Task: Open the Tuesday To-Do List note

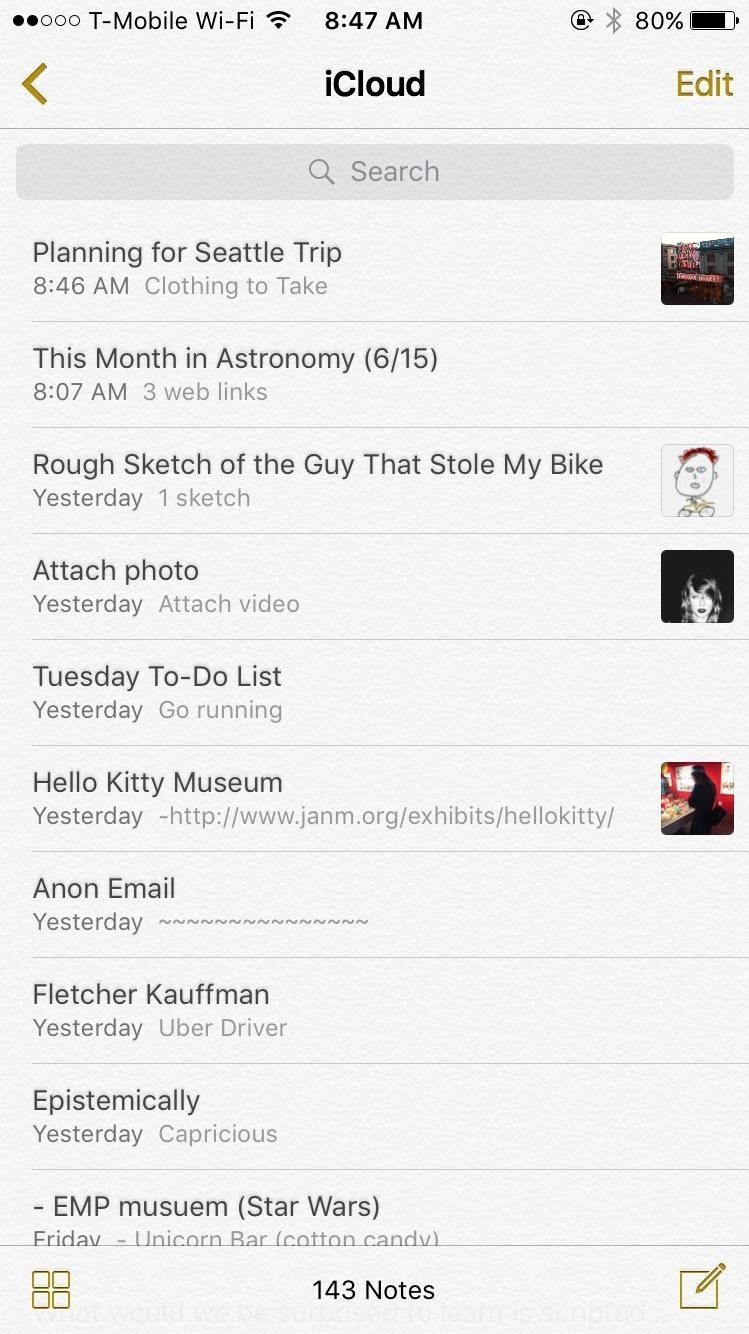Action: click(300, 690)
